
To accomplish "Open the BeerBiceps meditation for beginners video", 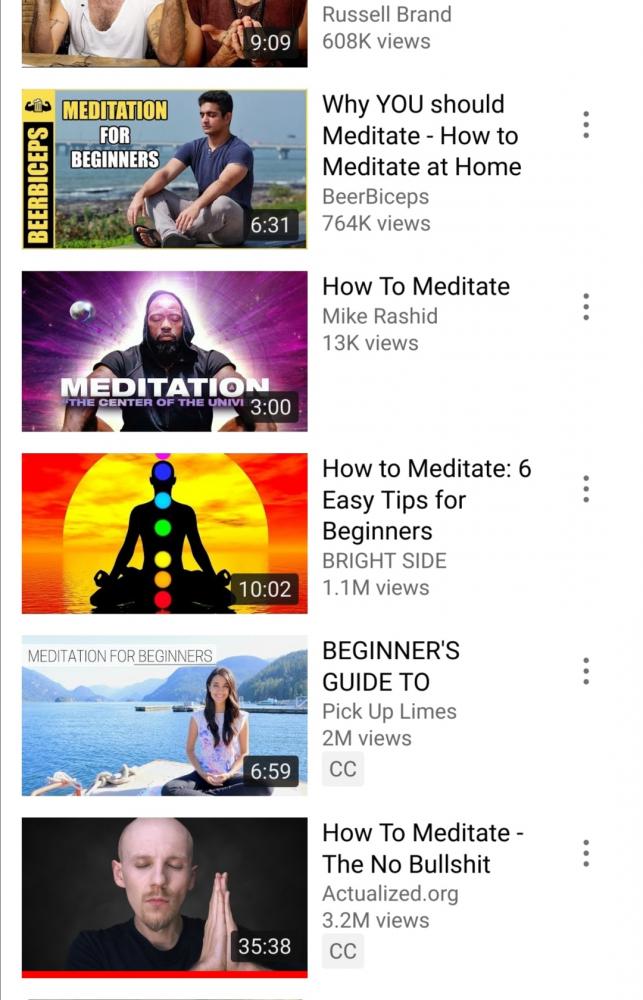I will [x=165, y=168].
